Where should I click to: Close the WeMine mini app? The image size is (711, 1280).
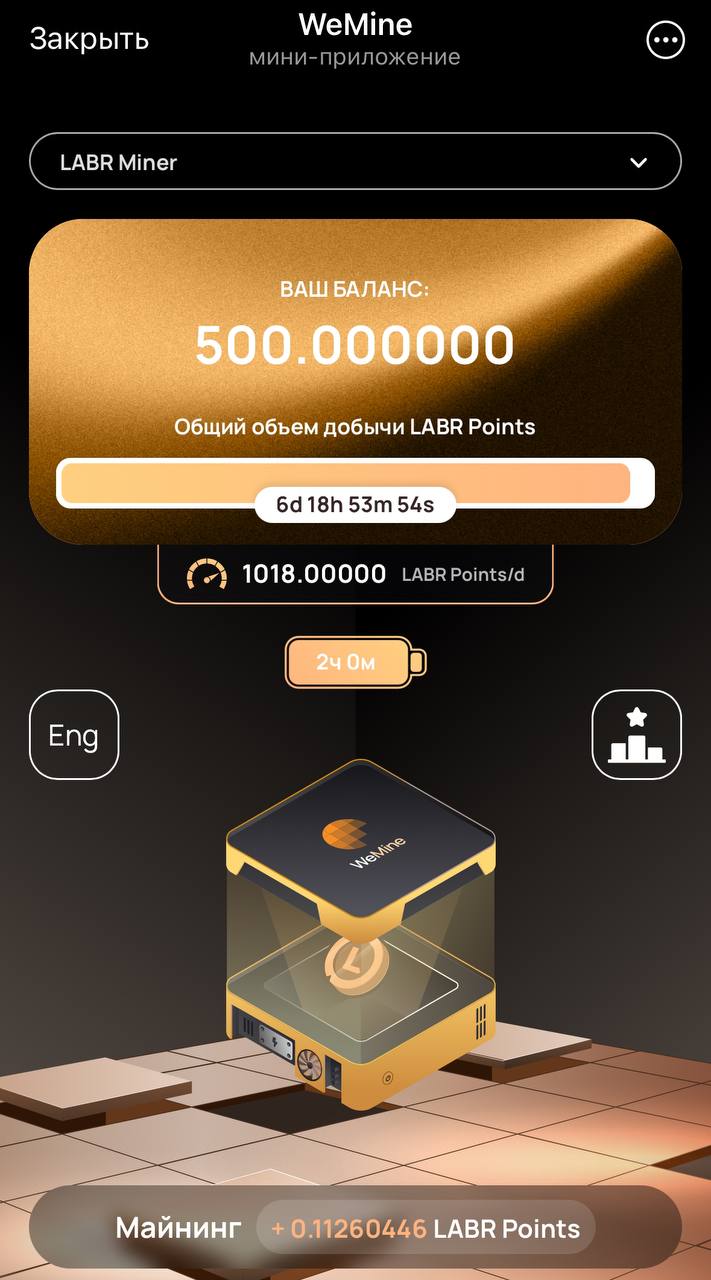89,39
